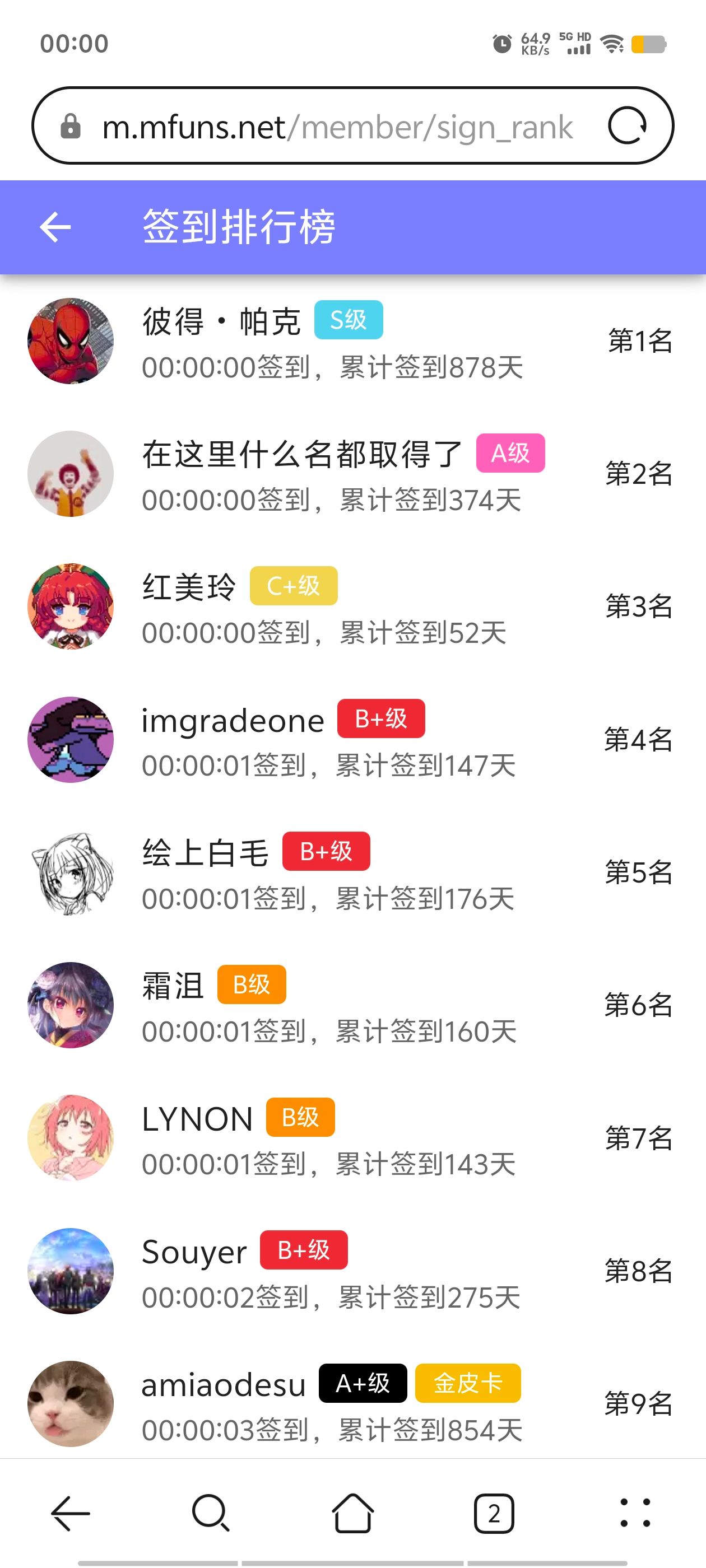This screenshot has width=706, height=1568.
Task: Open the browser four-dot menu
Action: pyautogui.click(x=635, y=1513)
